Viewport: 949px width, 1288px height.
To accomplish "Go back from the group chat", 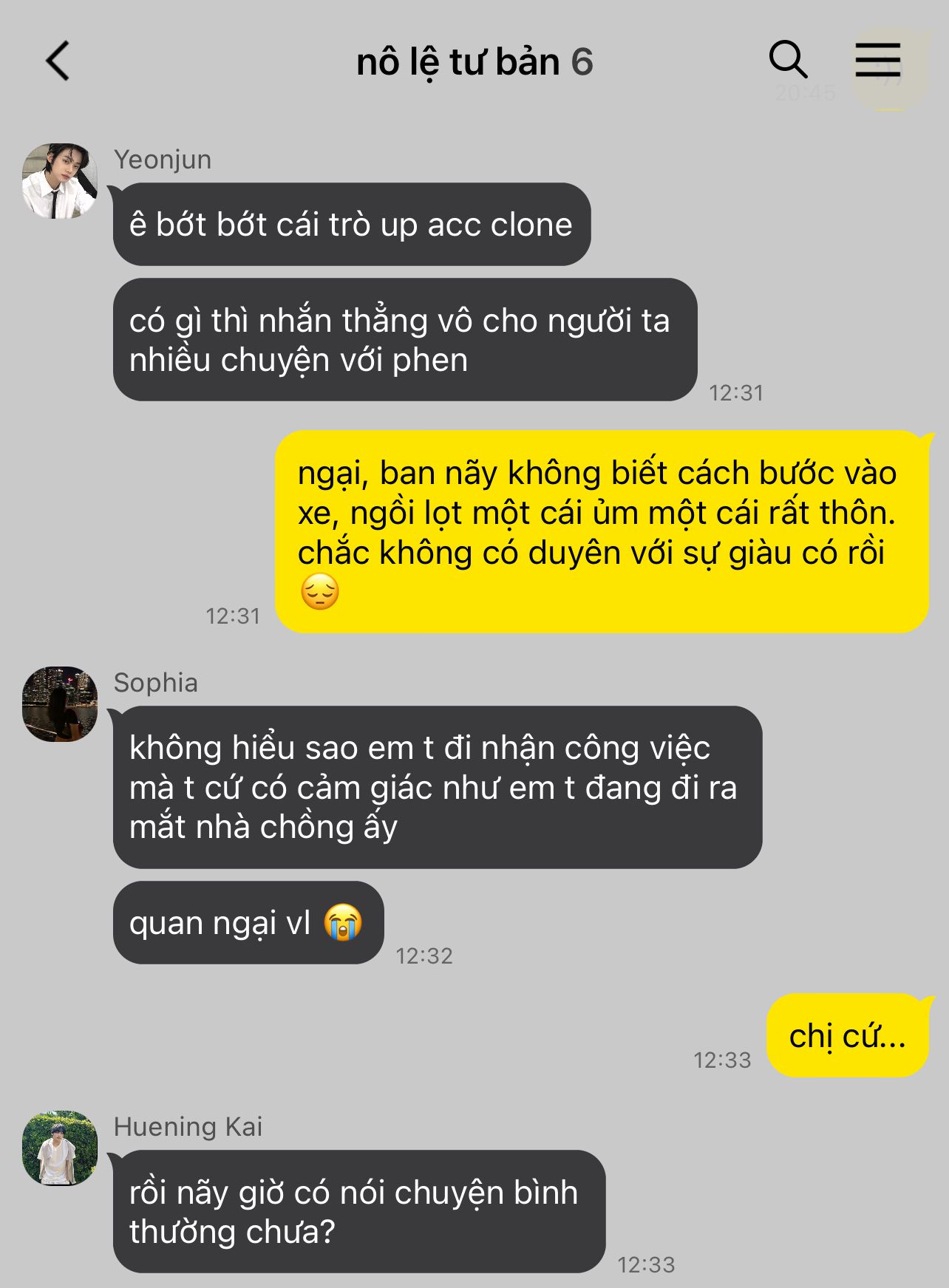I will coord(58,61).
